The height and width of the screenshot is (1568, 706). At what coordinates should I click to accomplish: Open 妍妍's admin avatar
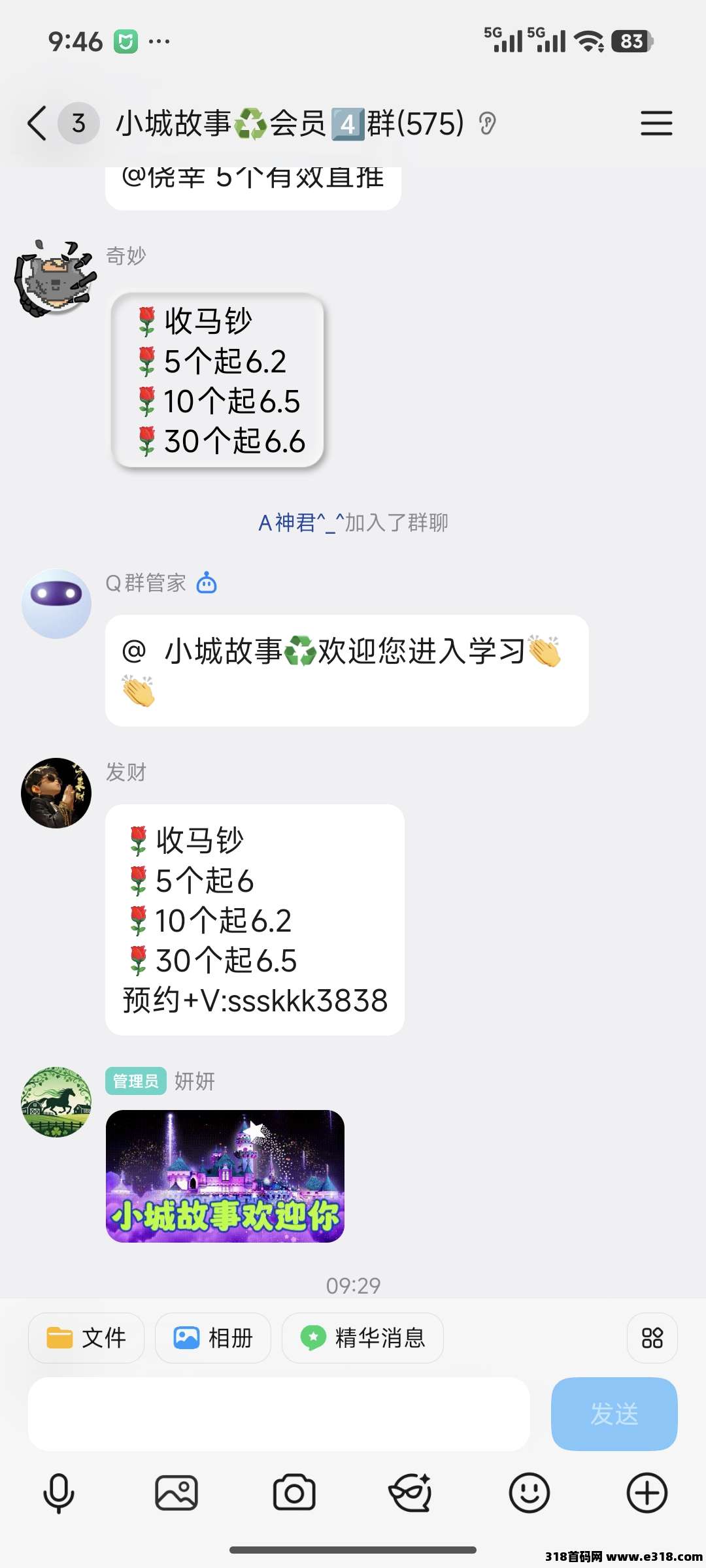56,1102
